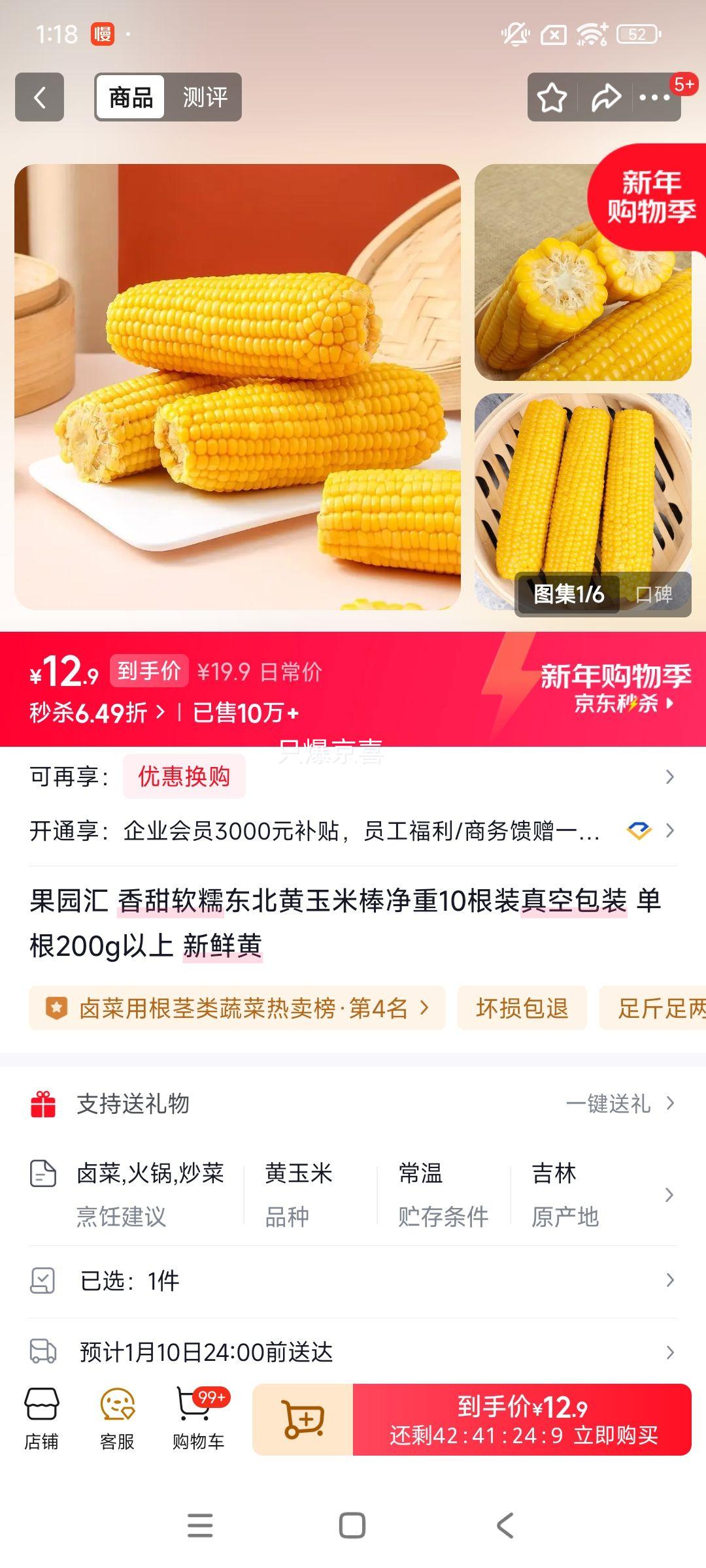This screenshot has height=1568, width=706.
Task: Open the 卤菜用根茎类蔬菜热卖榜 ranking
Action: click(x=237, y=1008)
